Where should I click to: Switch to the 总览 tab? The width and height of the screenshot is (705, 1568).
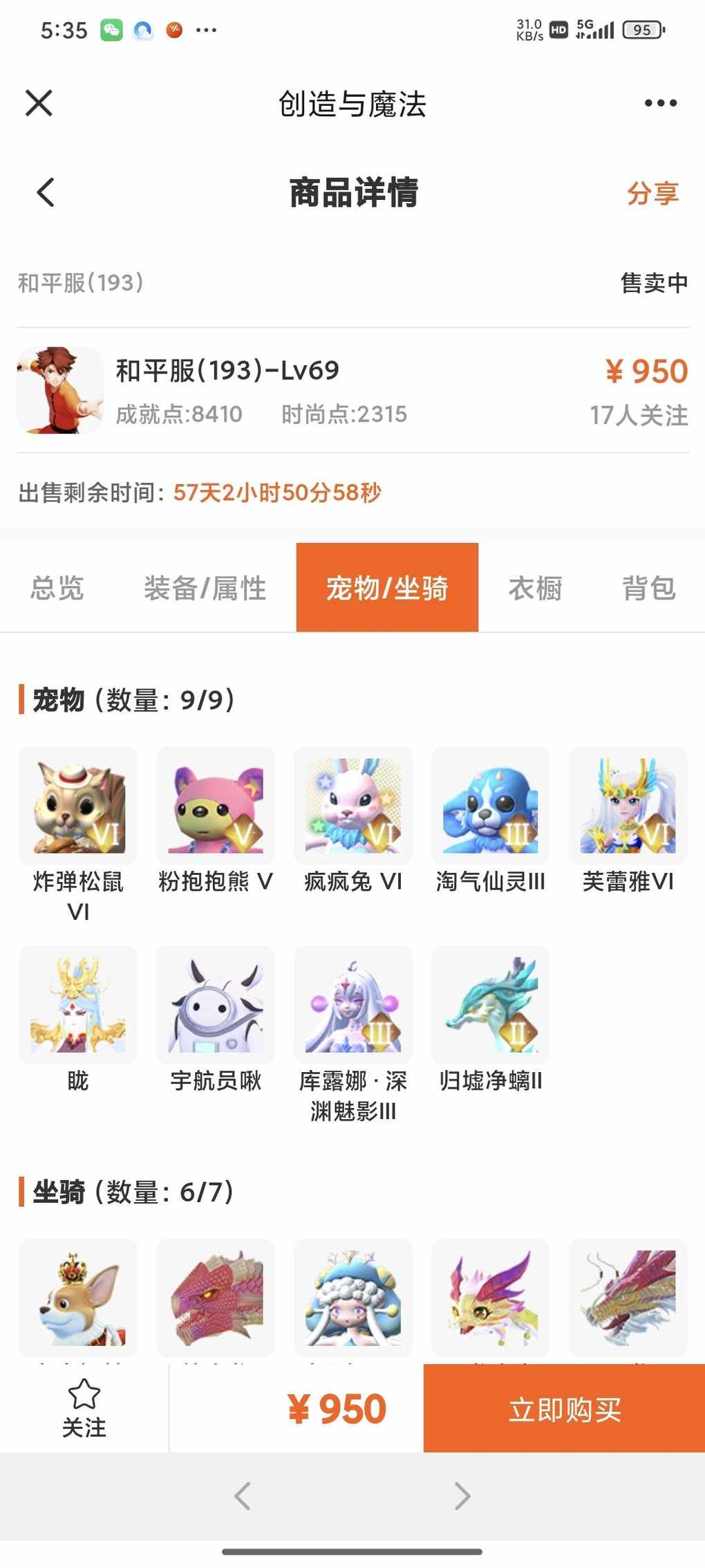[57, 588]
